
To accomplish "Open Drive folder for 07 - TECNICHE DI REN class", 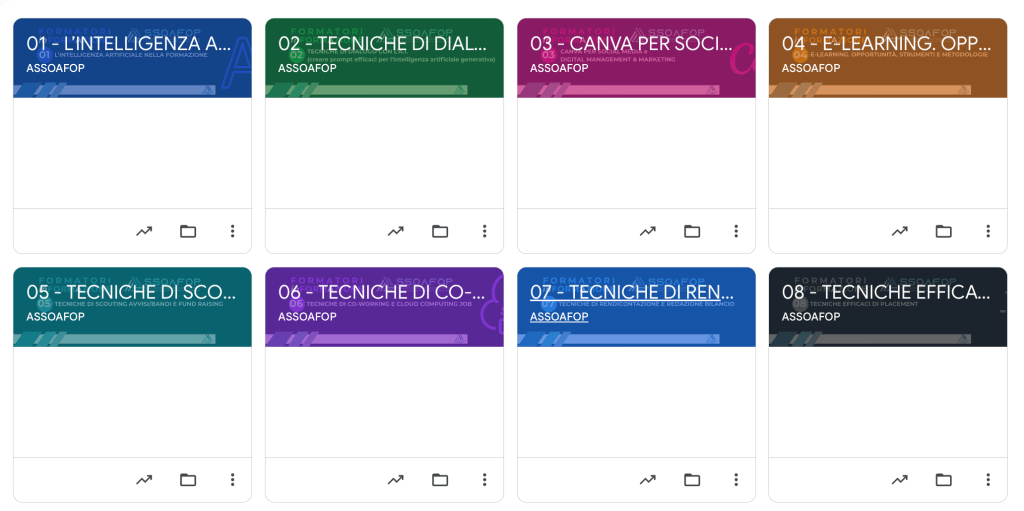I will tap(692, 480).
